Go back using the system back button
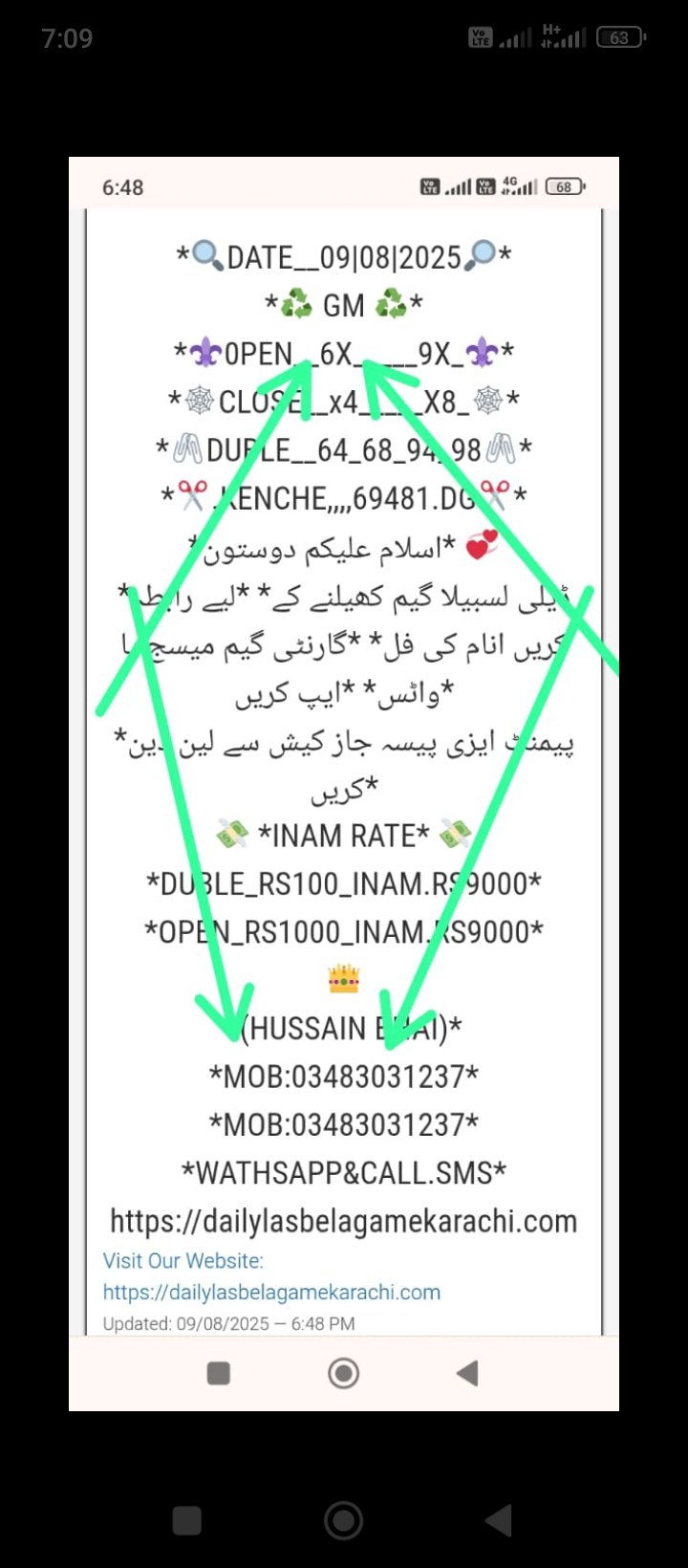688x1568 pixels. click(x=499, y=1519)
